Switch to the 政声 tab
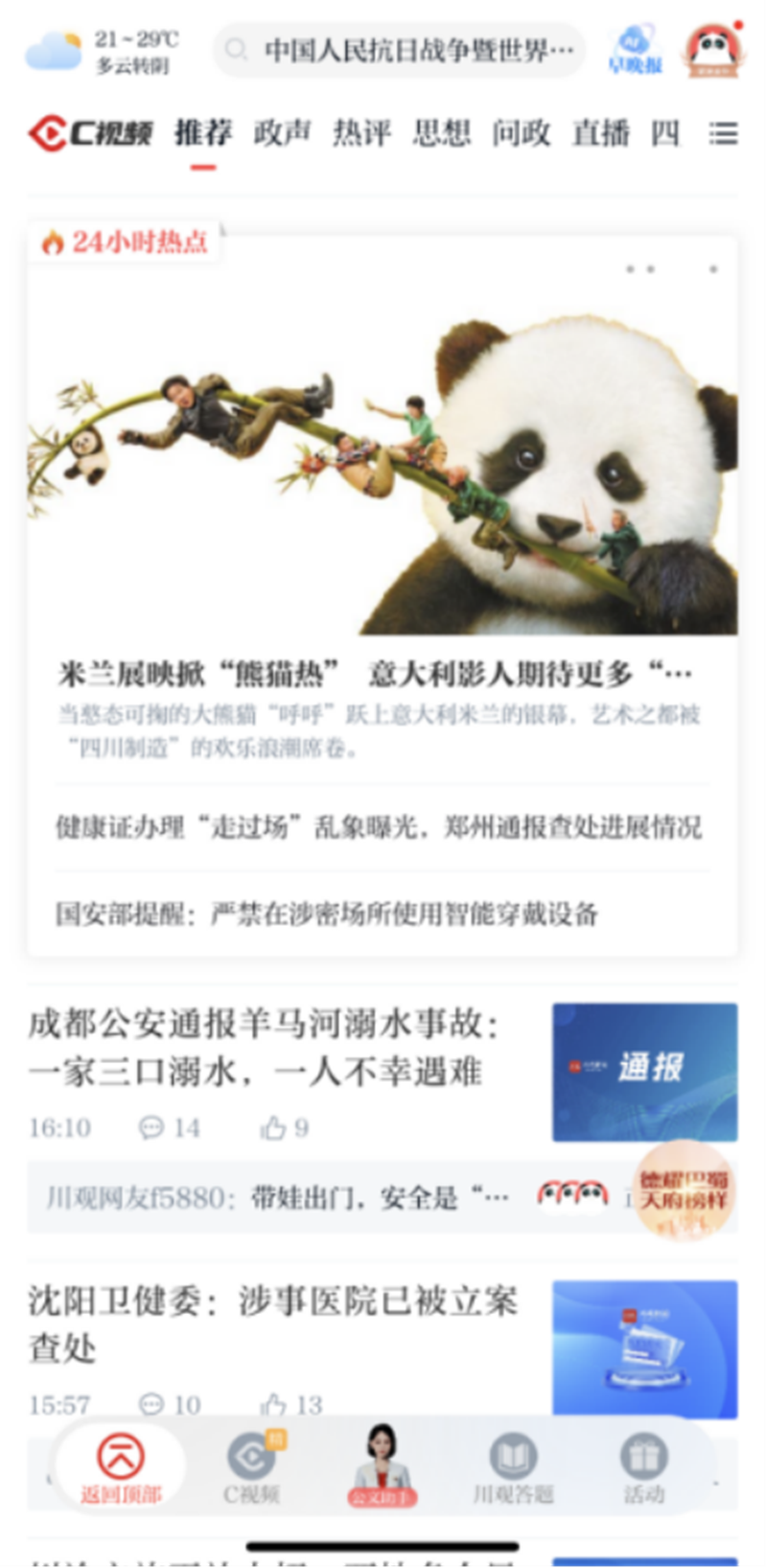Viewport: 767px width, 1568px height. pyautogui.click(x=282, y=133)
